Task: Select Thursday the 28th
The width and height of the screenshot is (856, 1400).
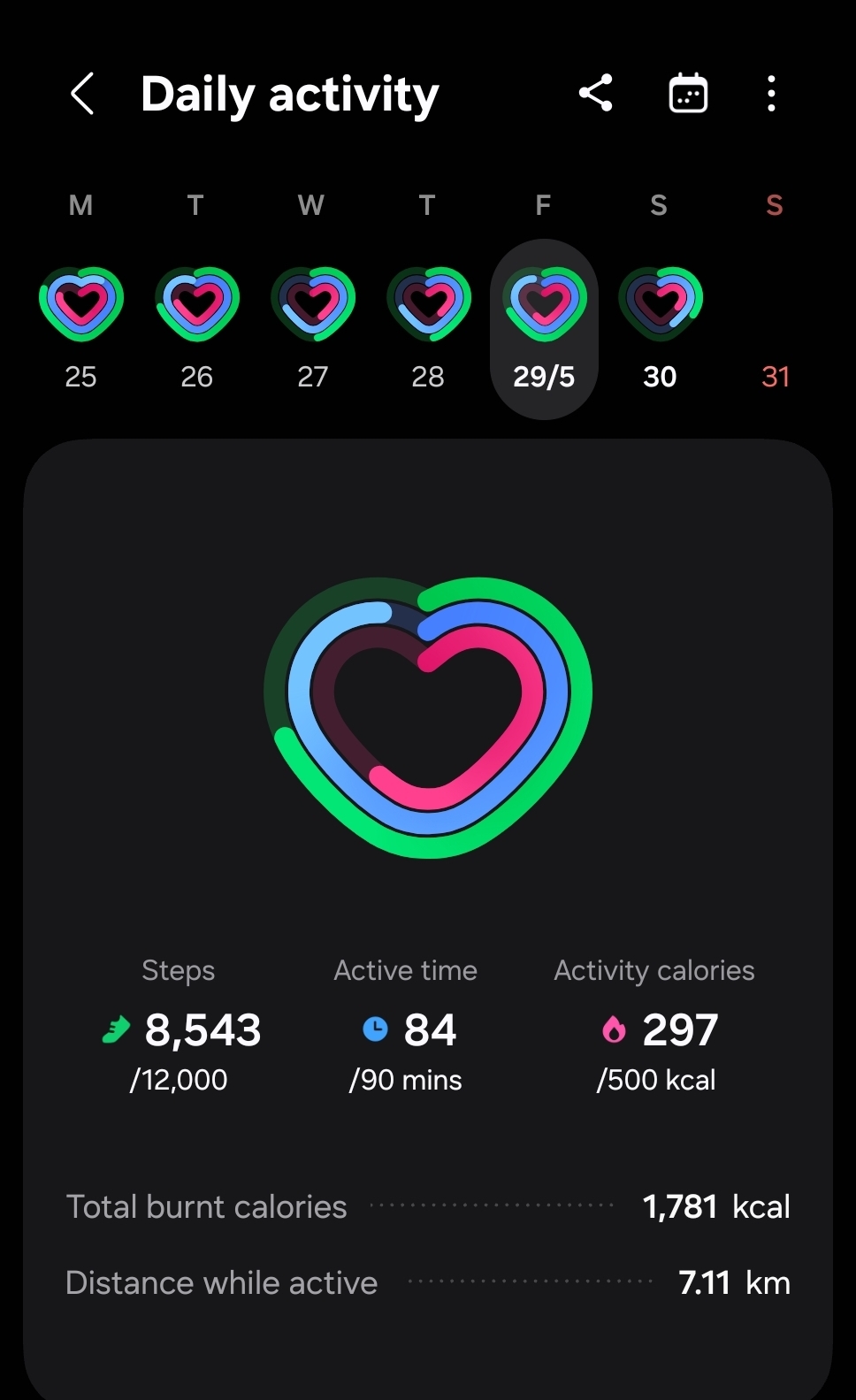Action: (428, 329)
